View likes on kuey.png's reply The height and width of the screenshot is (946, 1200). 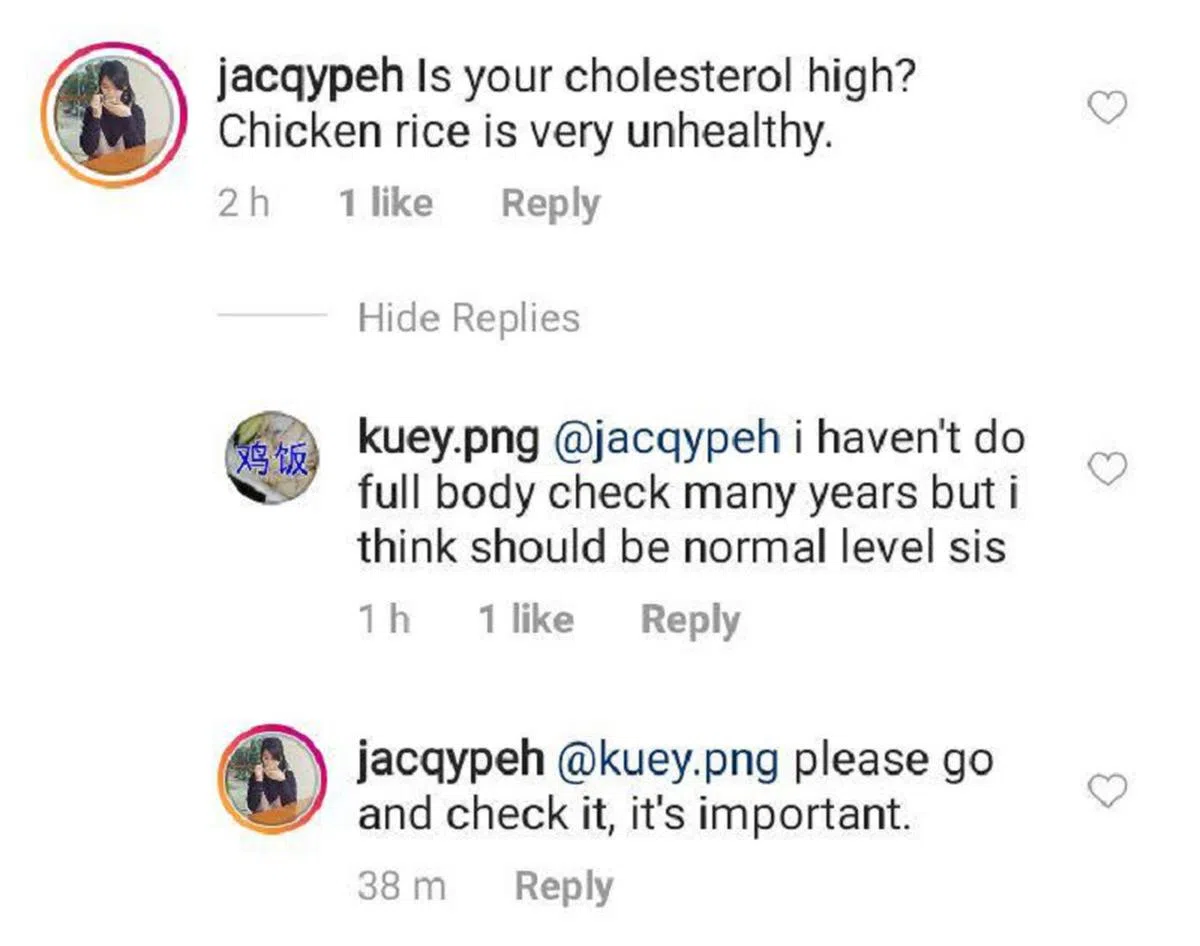(525, 620)
